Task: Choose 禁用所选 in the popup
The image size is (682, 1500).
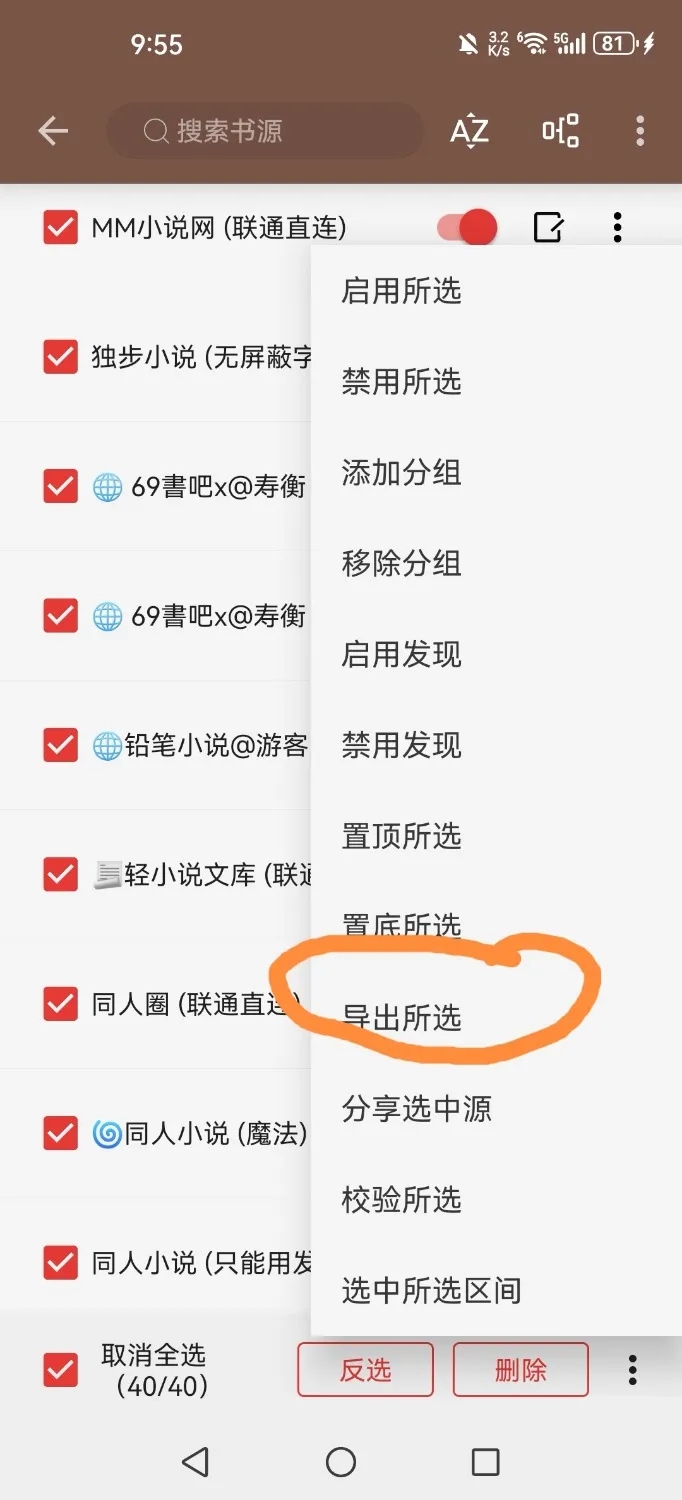Action: 401,382
